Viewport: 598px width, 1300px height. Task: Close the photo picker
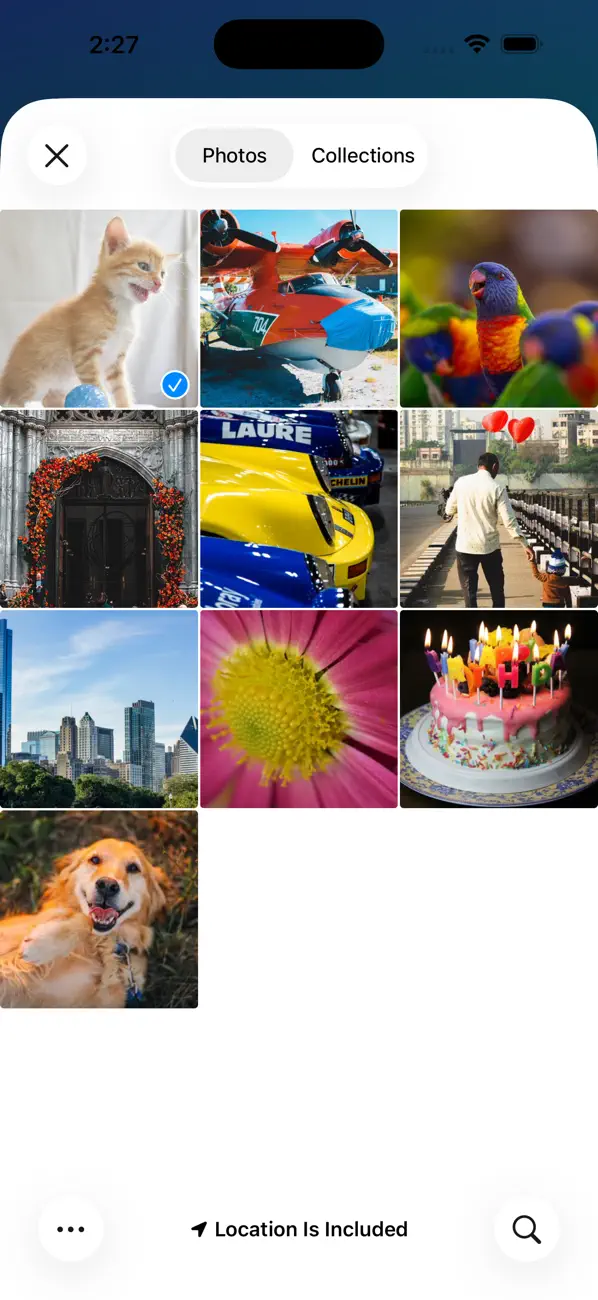point(57,156)
